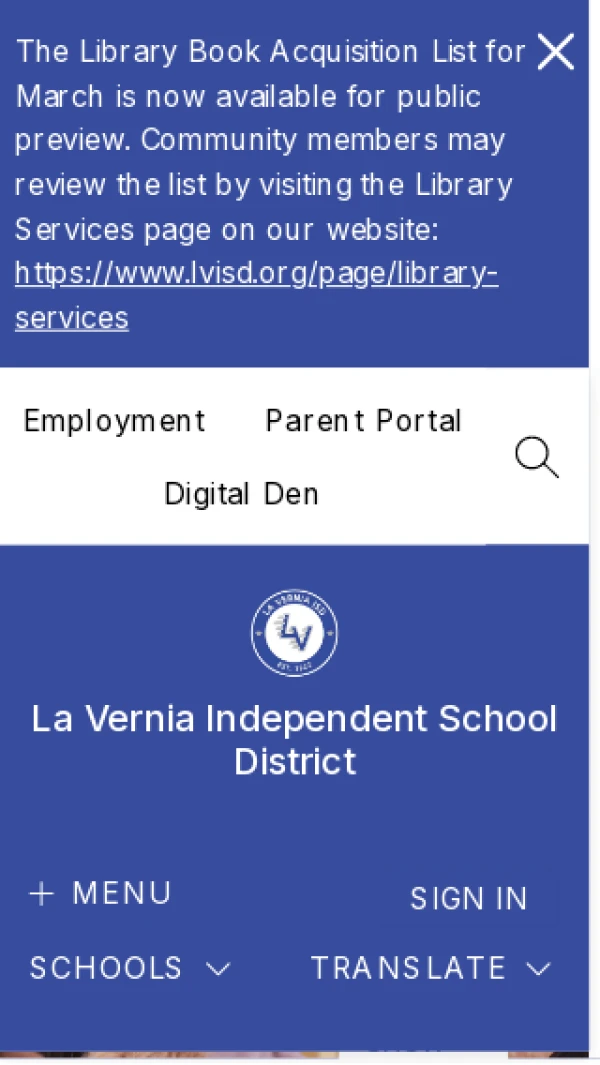Open Digital Den page
Screen dimensions: 600x1065
point(241,494)
